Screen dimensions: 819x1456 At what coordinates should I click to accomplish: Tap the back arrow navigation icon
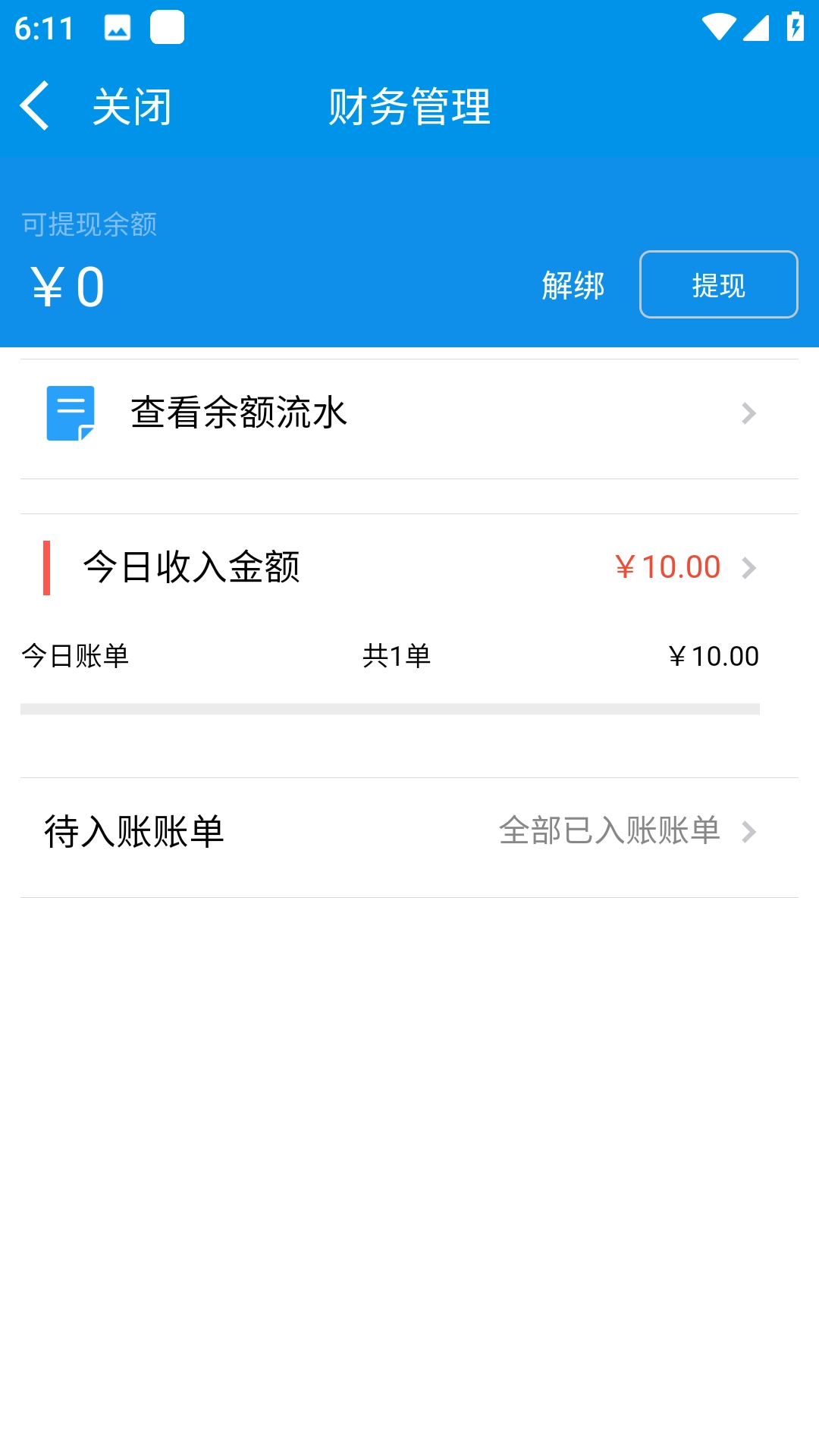[x=35, y=106]
